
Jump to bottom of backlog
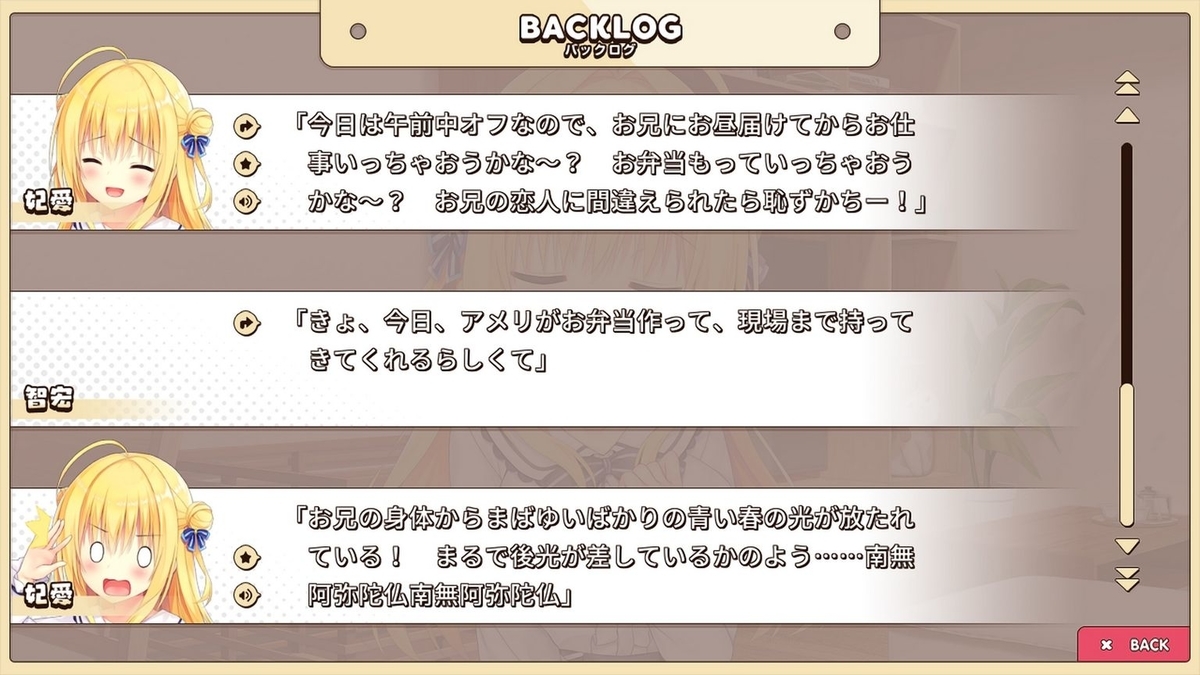click(1127, 579)
